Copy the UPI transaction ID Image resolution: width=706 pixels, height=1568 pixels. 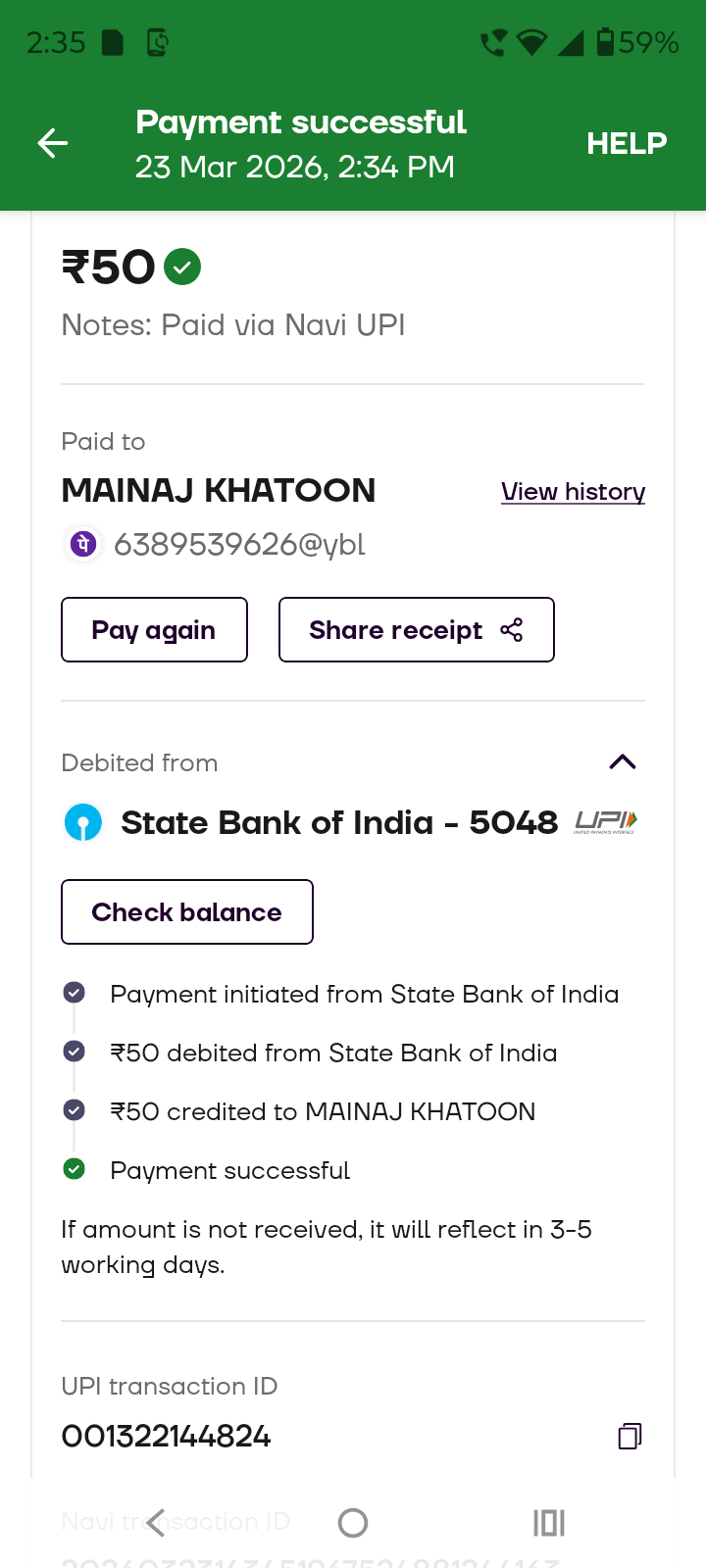point(630,1437)
